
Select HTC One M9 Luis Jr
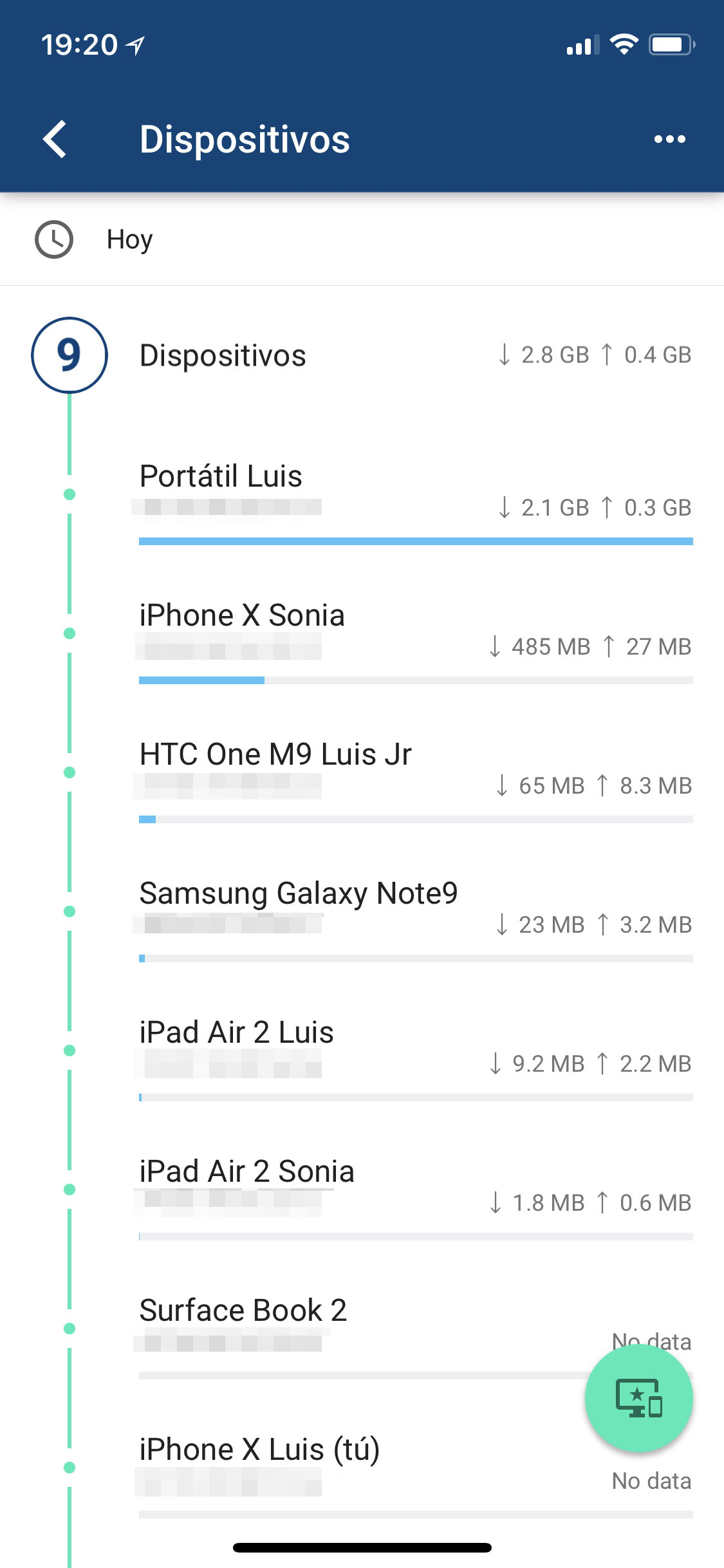416,779
